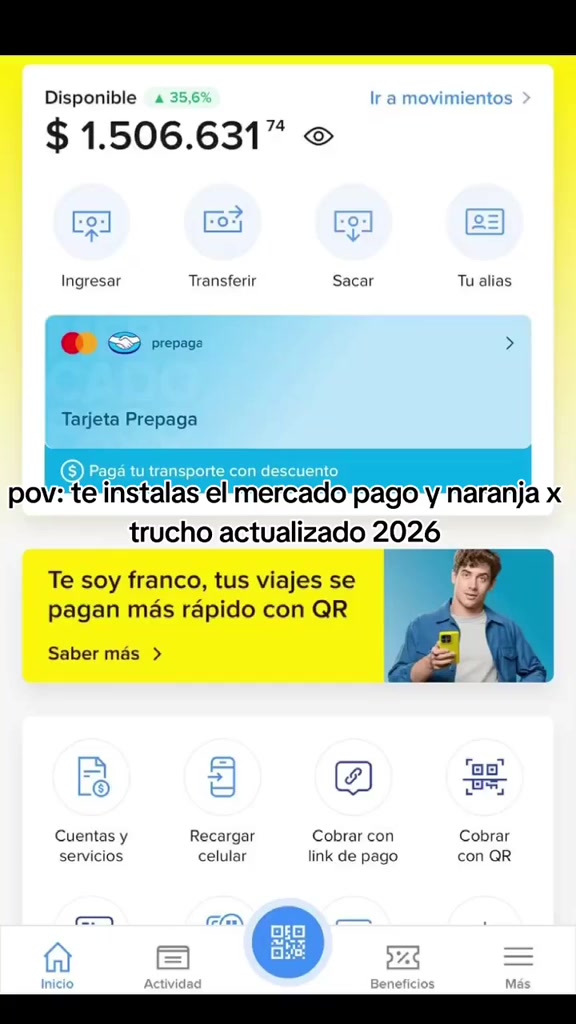The height and width of the screenshot is (1024, 576).
Task: Open Ir a movimientos
Action: click(x=450, y=98)
